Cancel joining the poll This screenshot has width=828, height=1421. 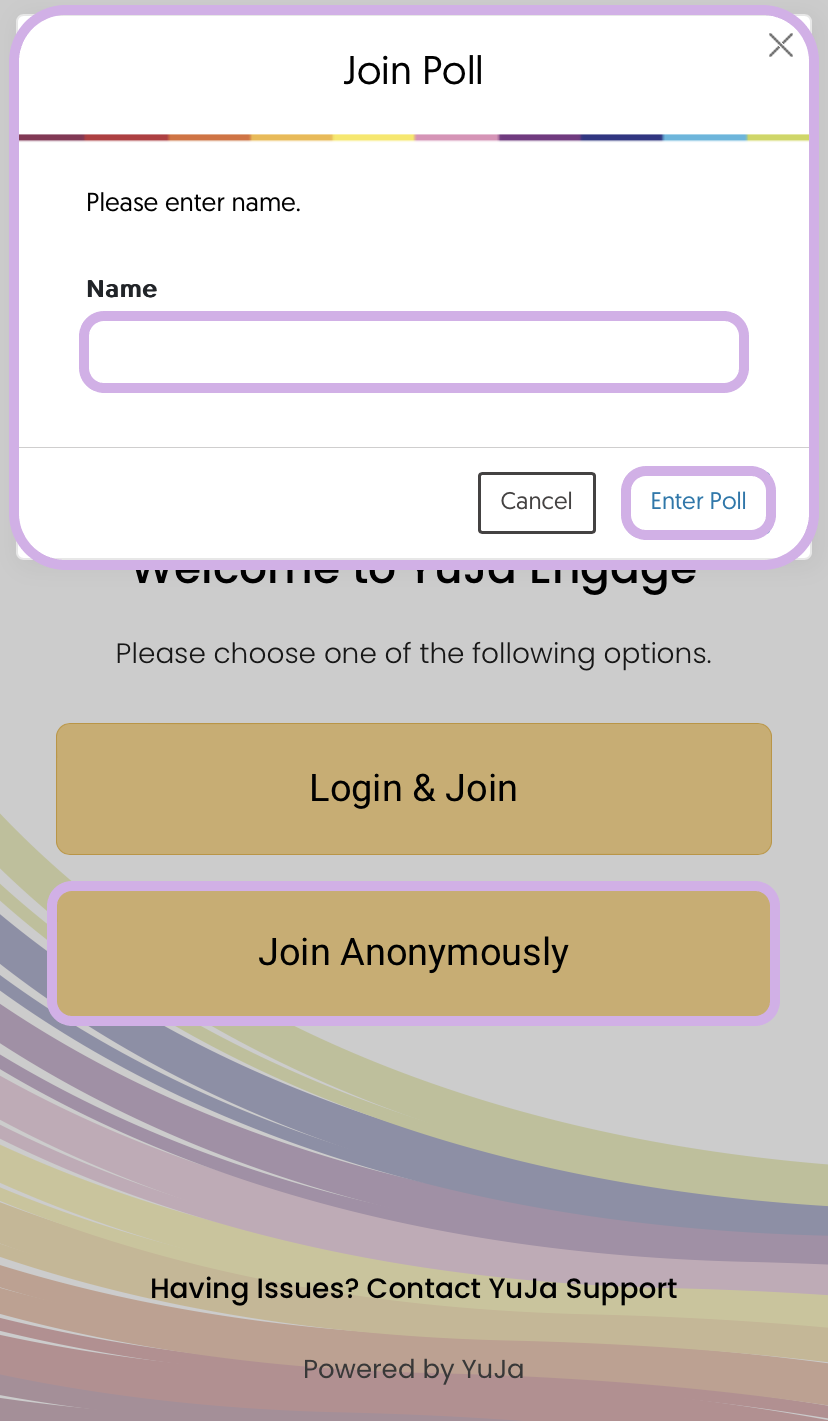pyautogui.click(x=537, y=502)
